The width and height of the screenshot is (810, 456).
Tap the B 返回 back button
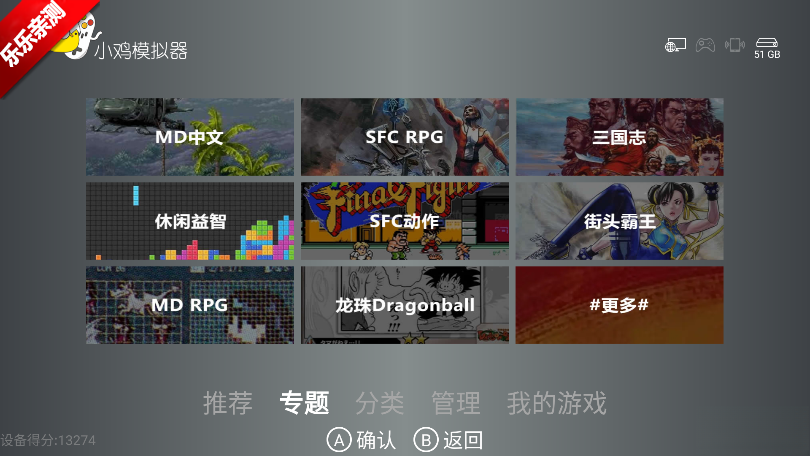coord(450,440)
